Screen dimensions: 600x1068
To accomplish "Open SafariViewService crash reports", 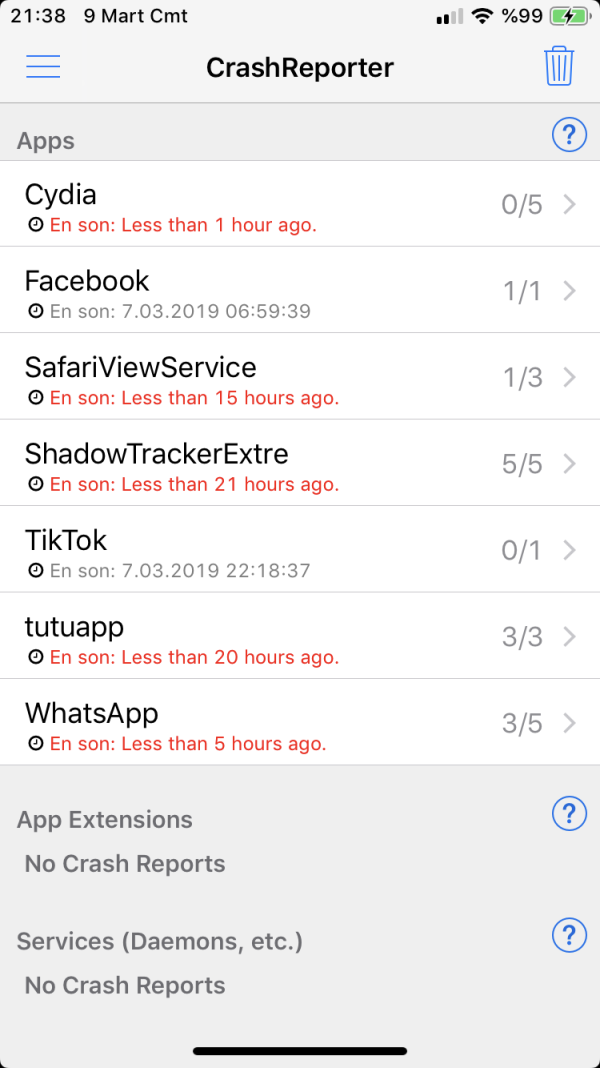I will 300,377.
